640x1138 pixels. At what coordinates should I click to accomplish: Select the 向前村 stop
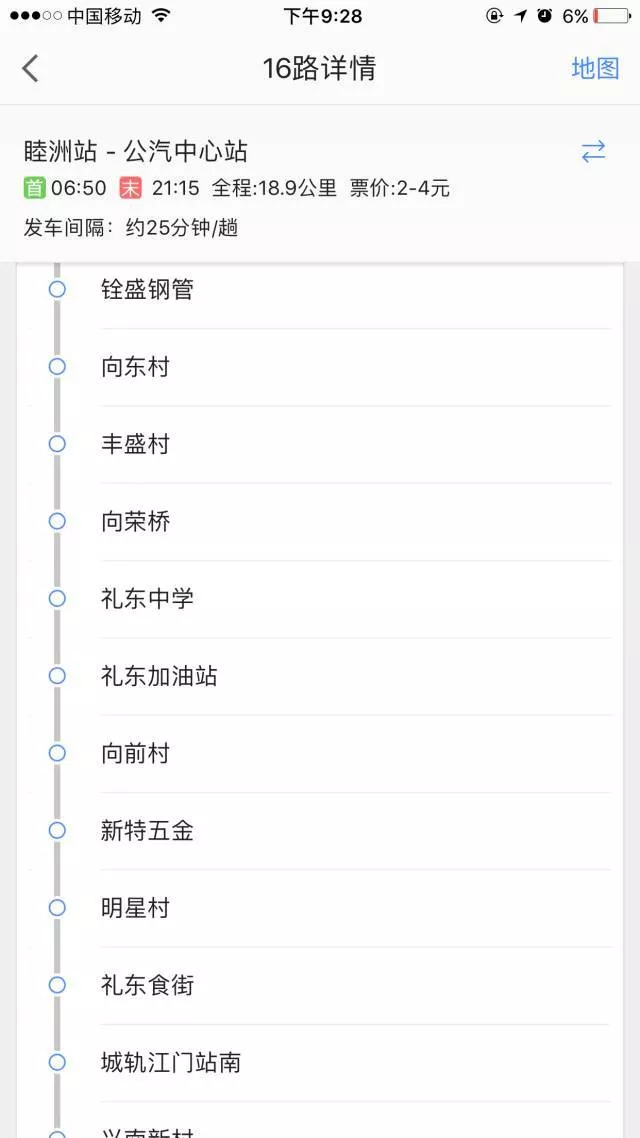[x=136, y=753]
